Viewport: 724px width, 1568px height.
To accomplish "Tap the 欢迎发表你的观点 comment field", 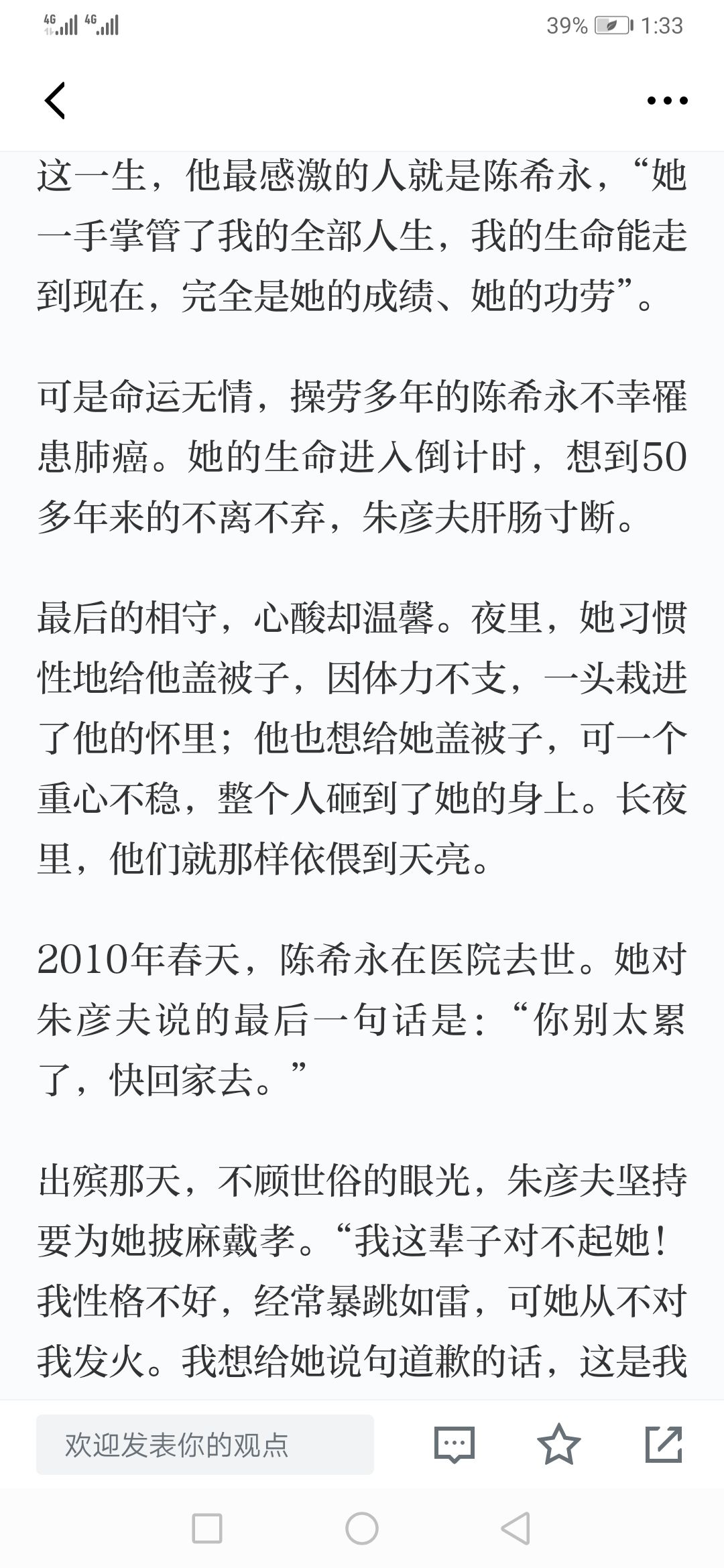I will click(205, 1444).
